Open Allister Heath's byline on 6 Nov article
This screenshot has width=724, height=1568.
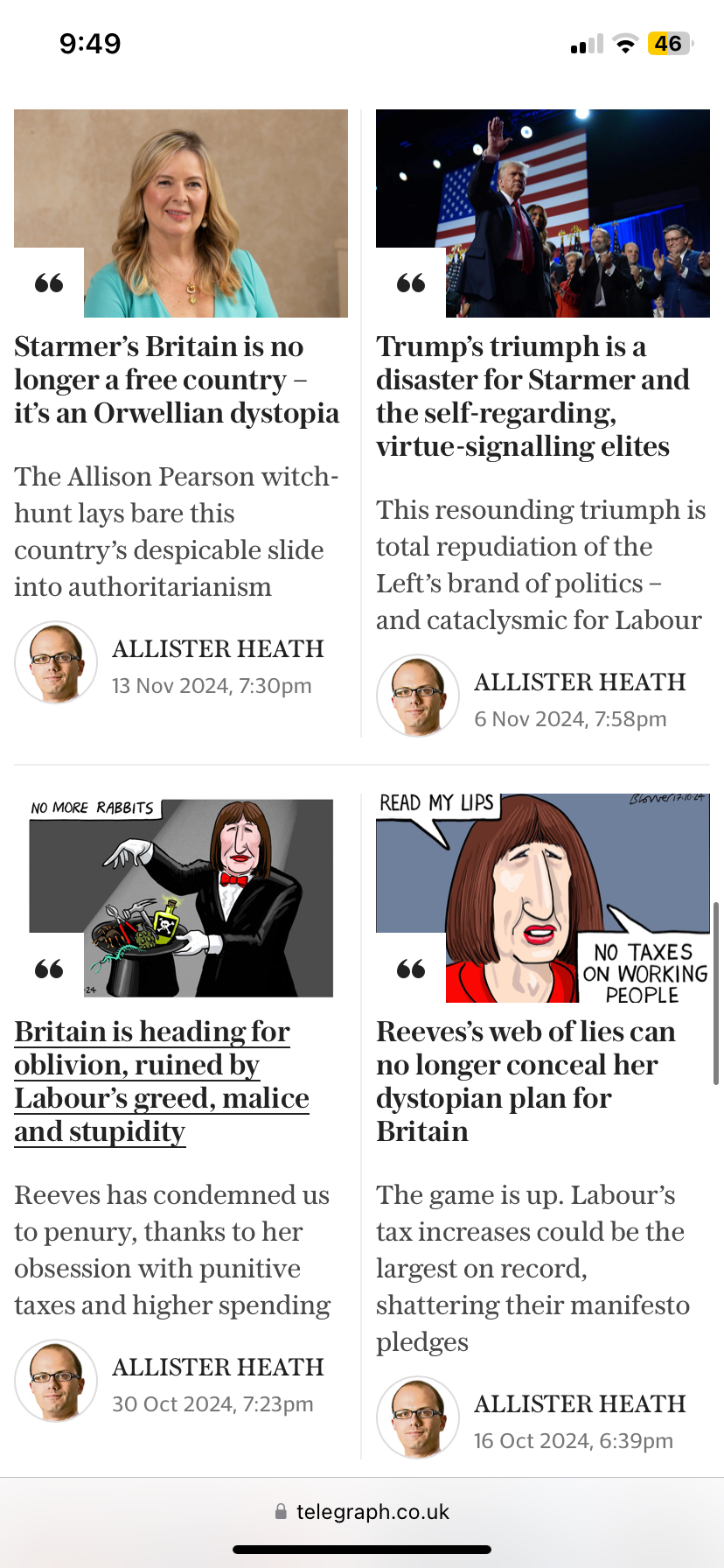tap(580, 682)
